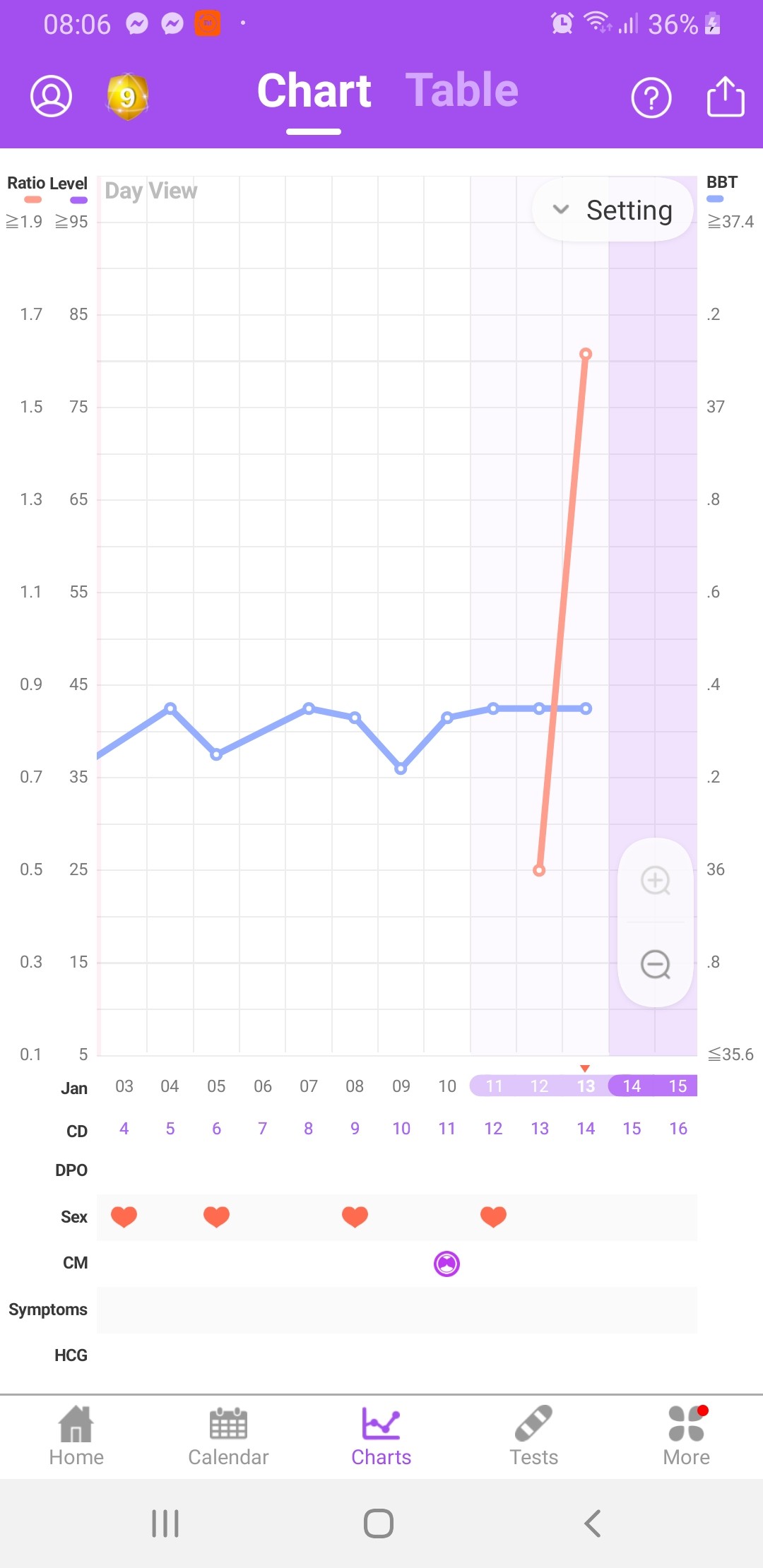
Task: Open the help question mark
Action: tap(651, 97)
